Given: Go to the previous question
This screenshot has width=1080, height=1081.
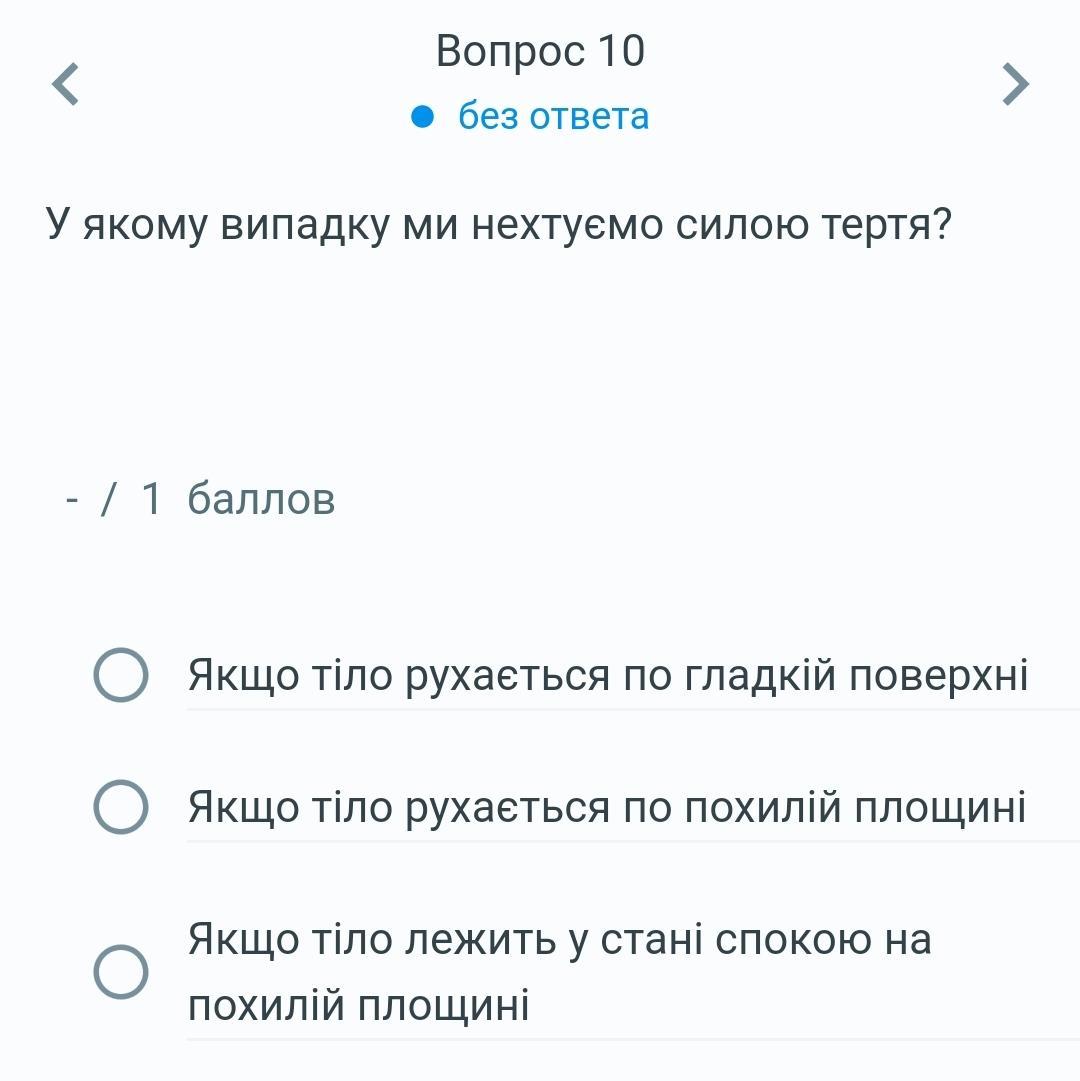Looking at the screenshot, I should click(66, 84).
